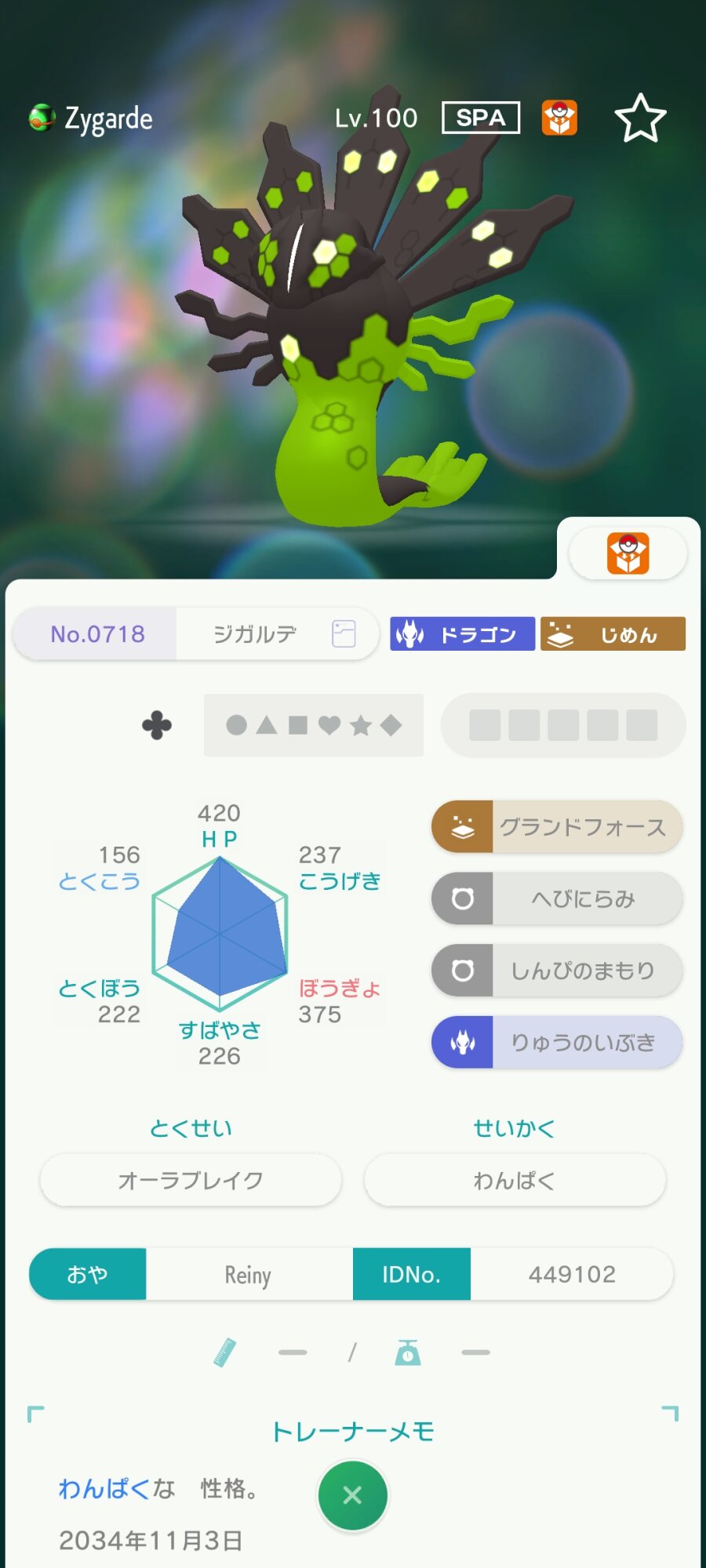706x1568 pixels.
Task: Tap the SPA language badge
Action: pos(481,118)
